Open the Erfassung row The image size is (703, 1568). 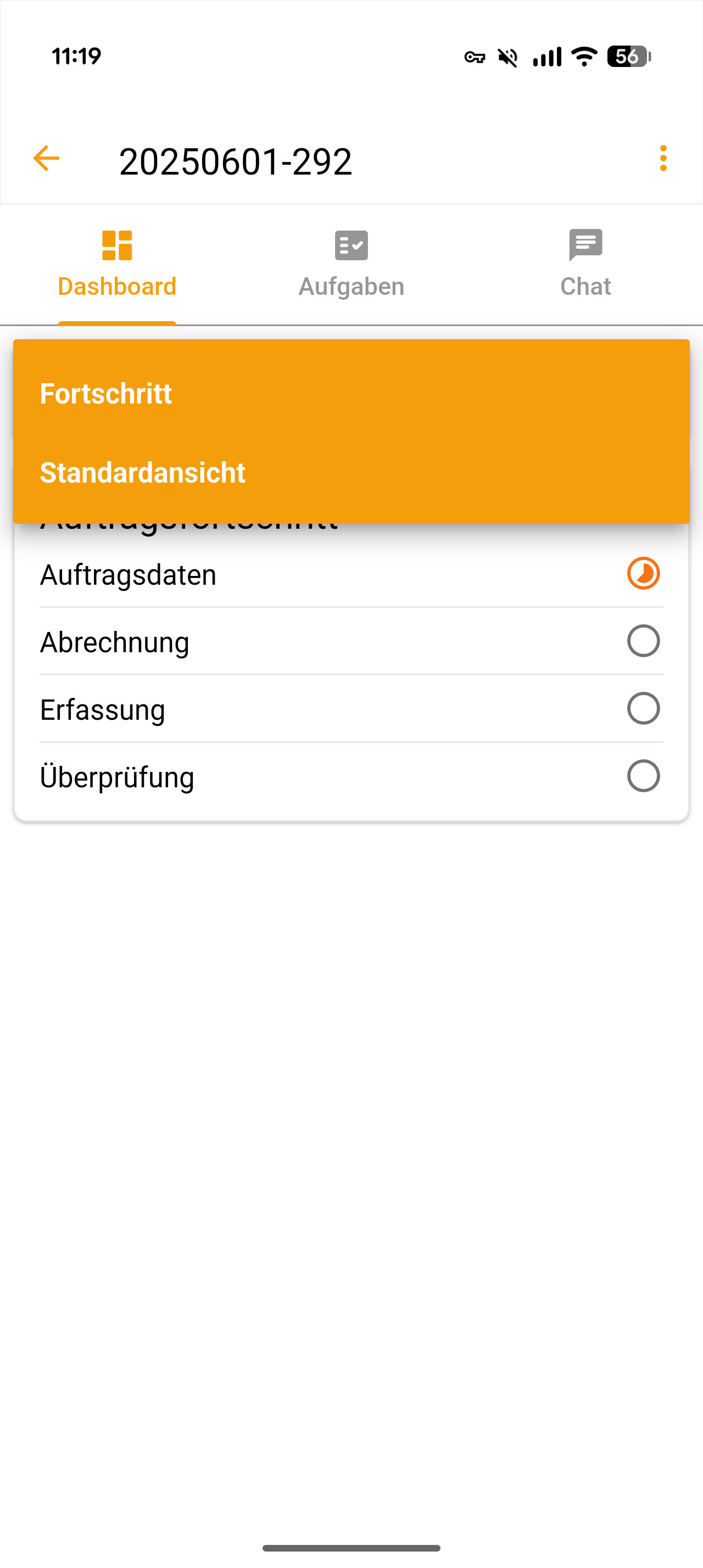[351, 710]
